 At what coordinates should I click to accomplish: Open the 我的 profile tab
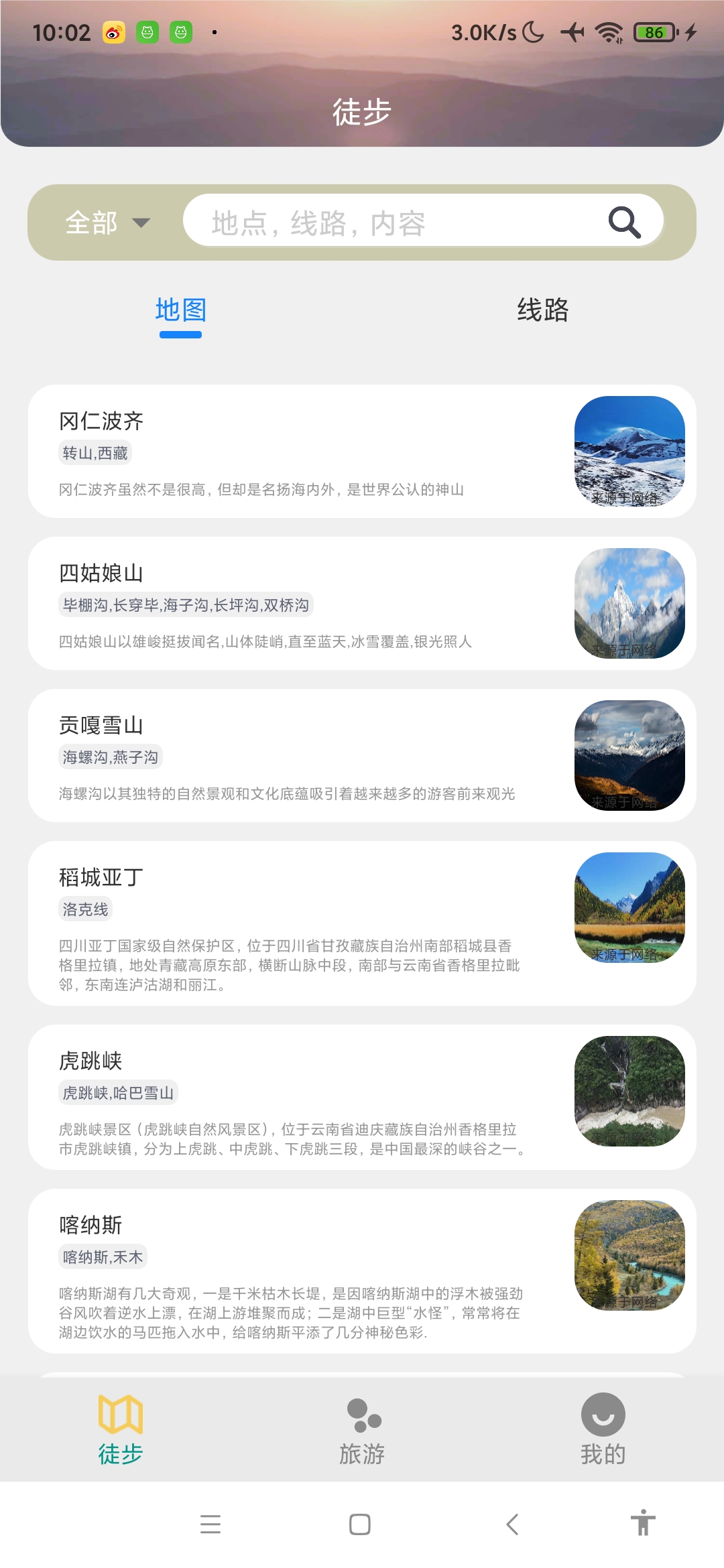(603, 1431)
